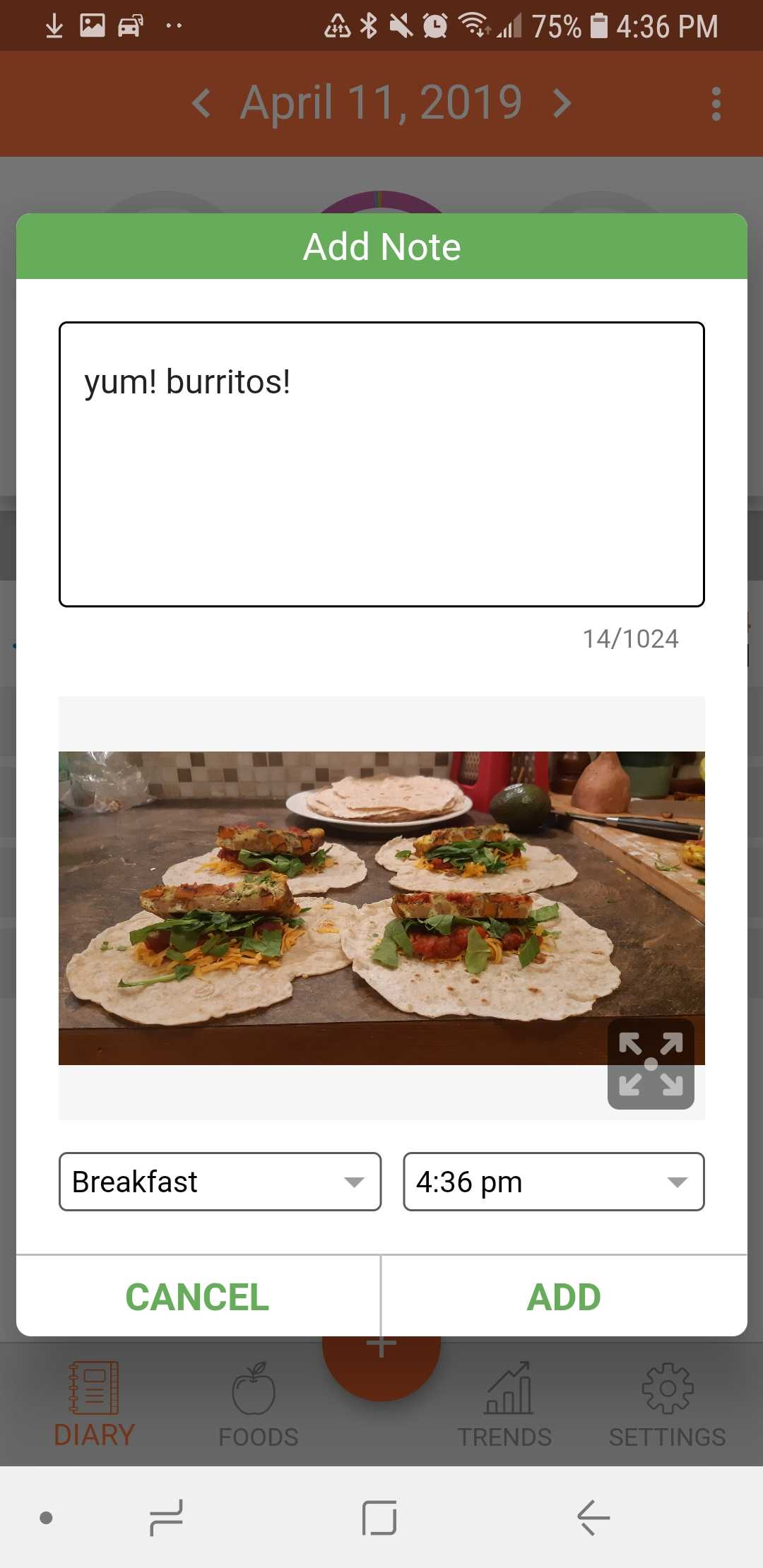Add the note to the diary
Viewport: 763px width, 1568px height.
[x=564, y=1297]
